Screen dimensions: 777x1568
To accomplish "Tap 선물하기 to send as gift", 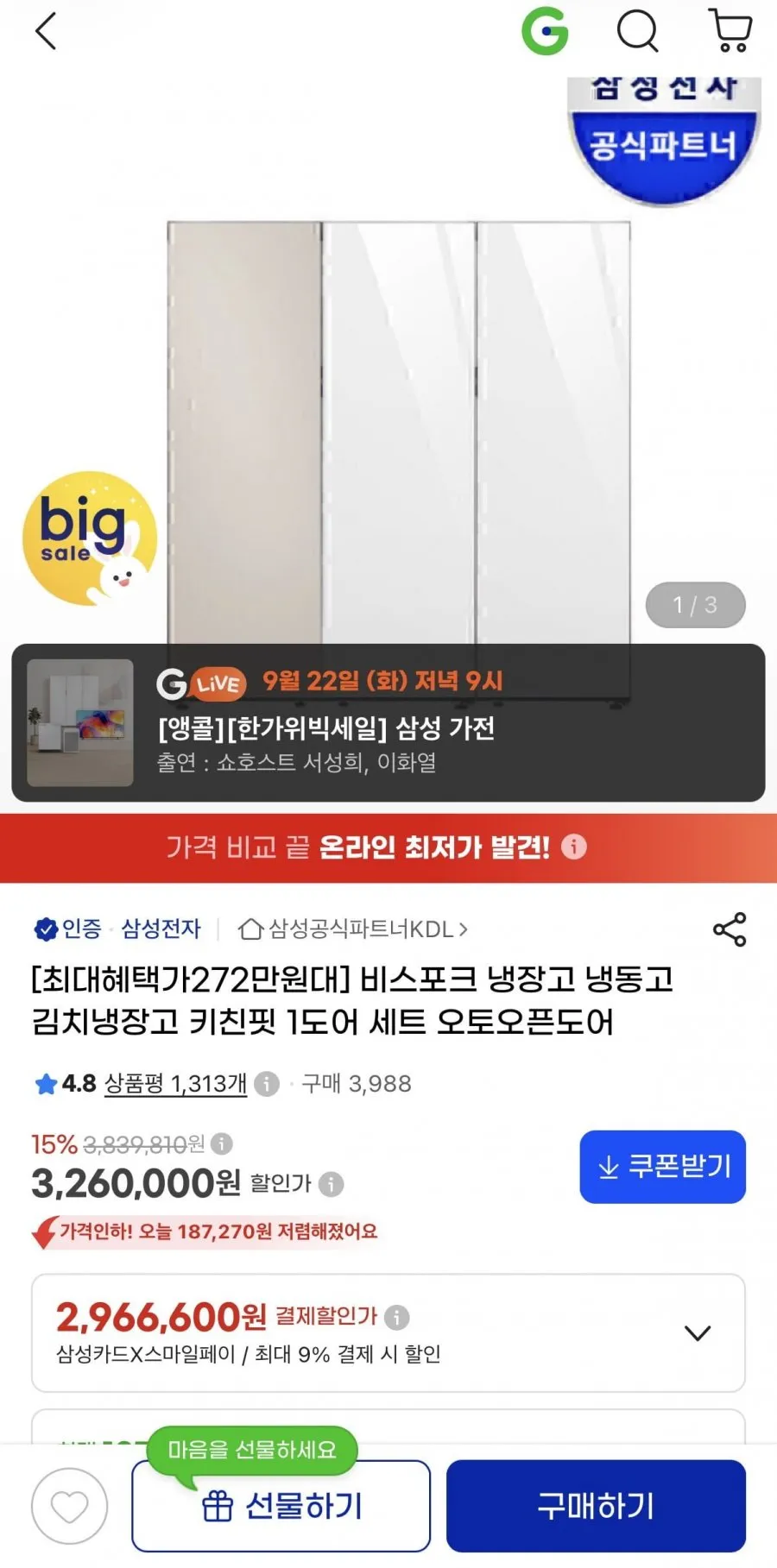I will pyautogui.click(x=281, y=1506).
